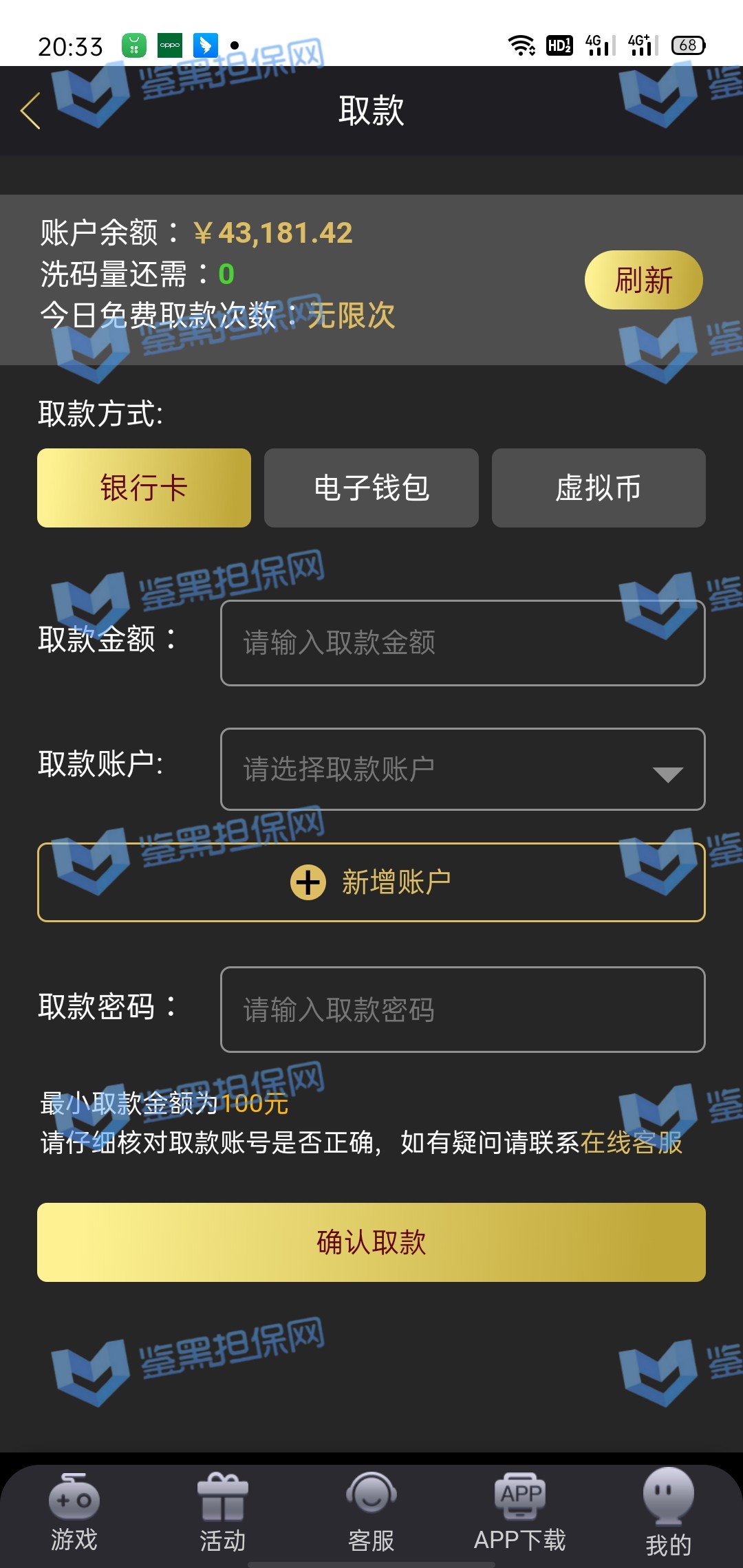Focus the 取款金额 amount field
Image resolution: width=743 pixels, height=1568 pixels.
[462, 643]
